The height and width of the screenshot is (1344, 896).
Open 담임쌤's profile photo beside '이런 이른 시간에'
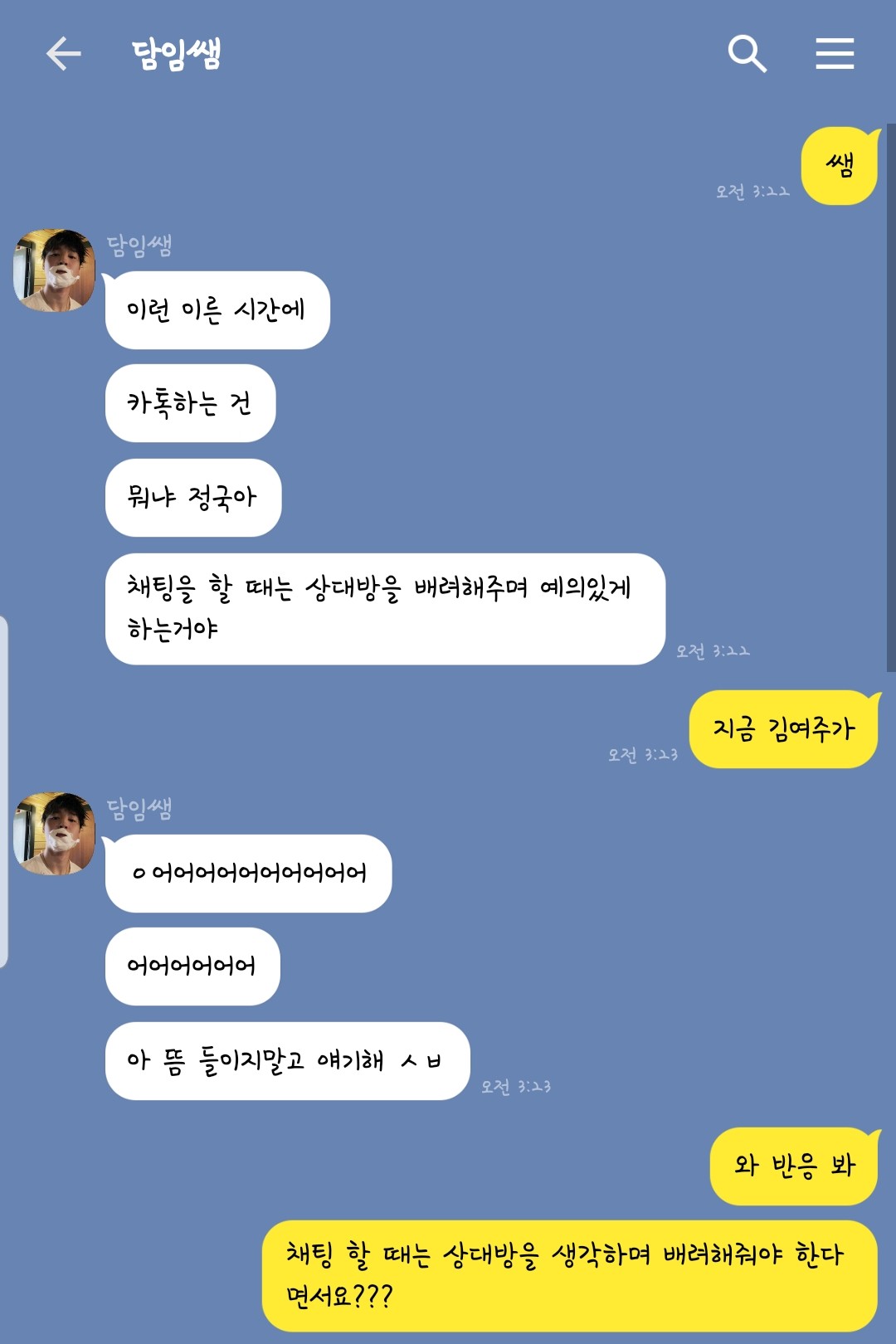55,270
